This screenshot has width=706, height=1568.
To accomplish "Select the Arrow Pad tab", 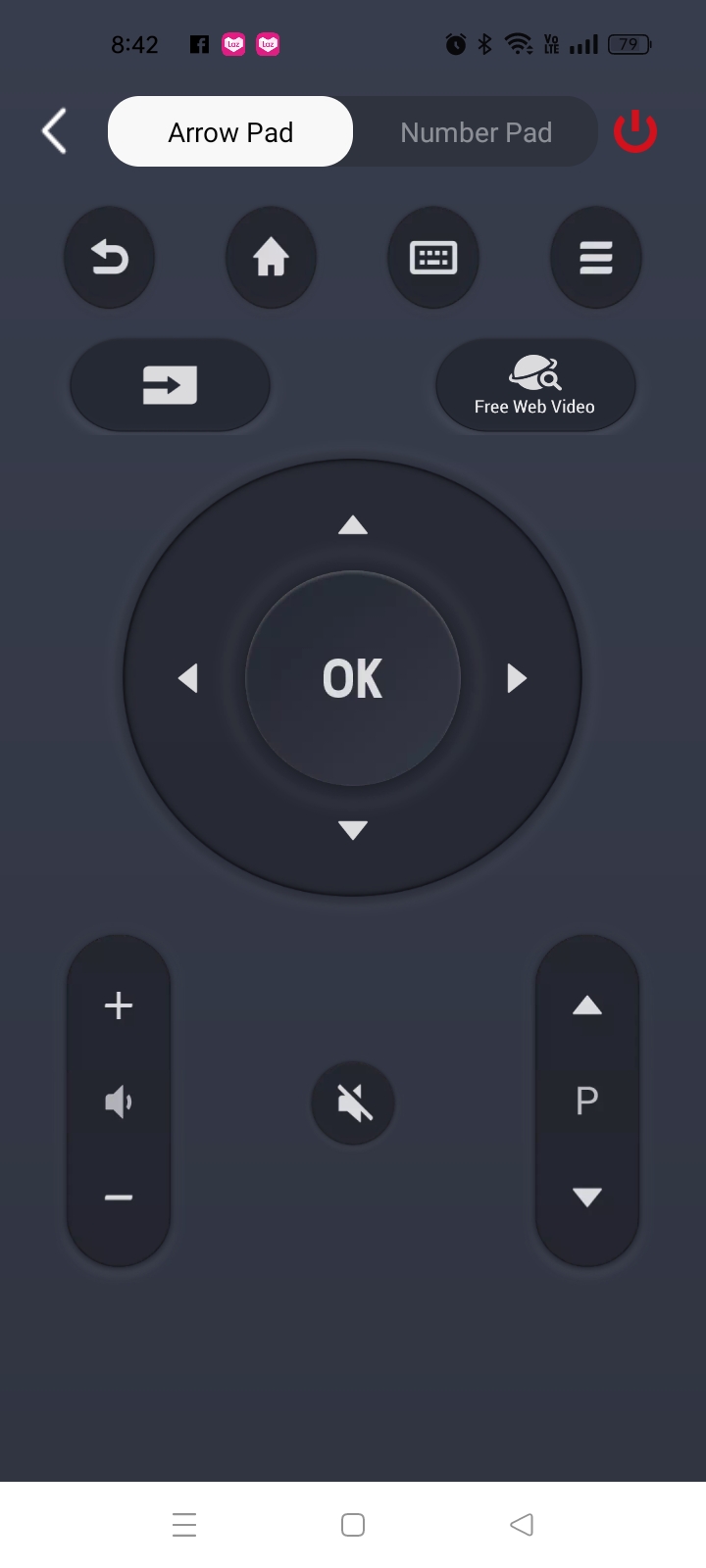I will (x=230, y=132).
